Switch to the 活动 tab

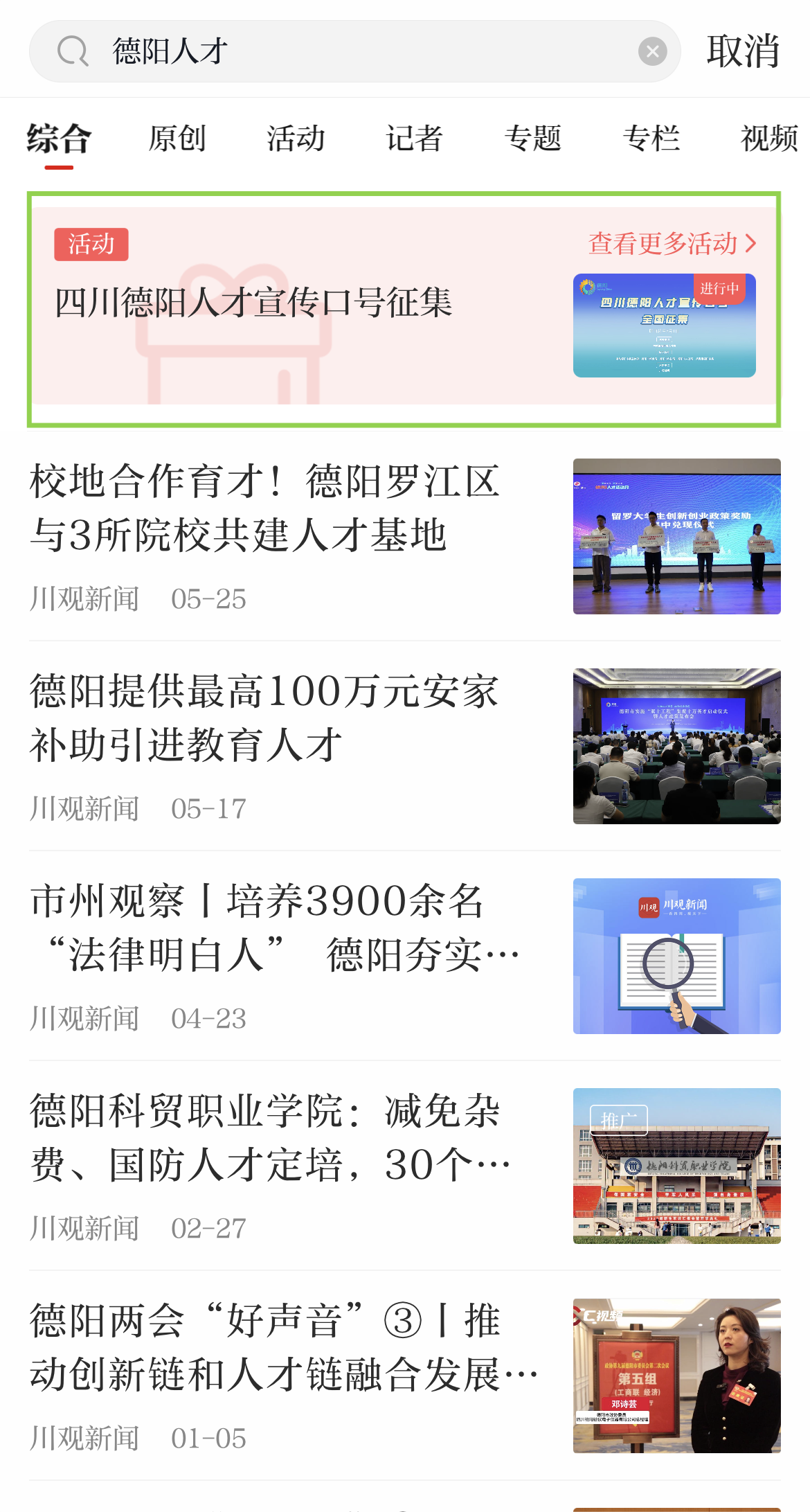click(x=296, y=139)
